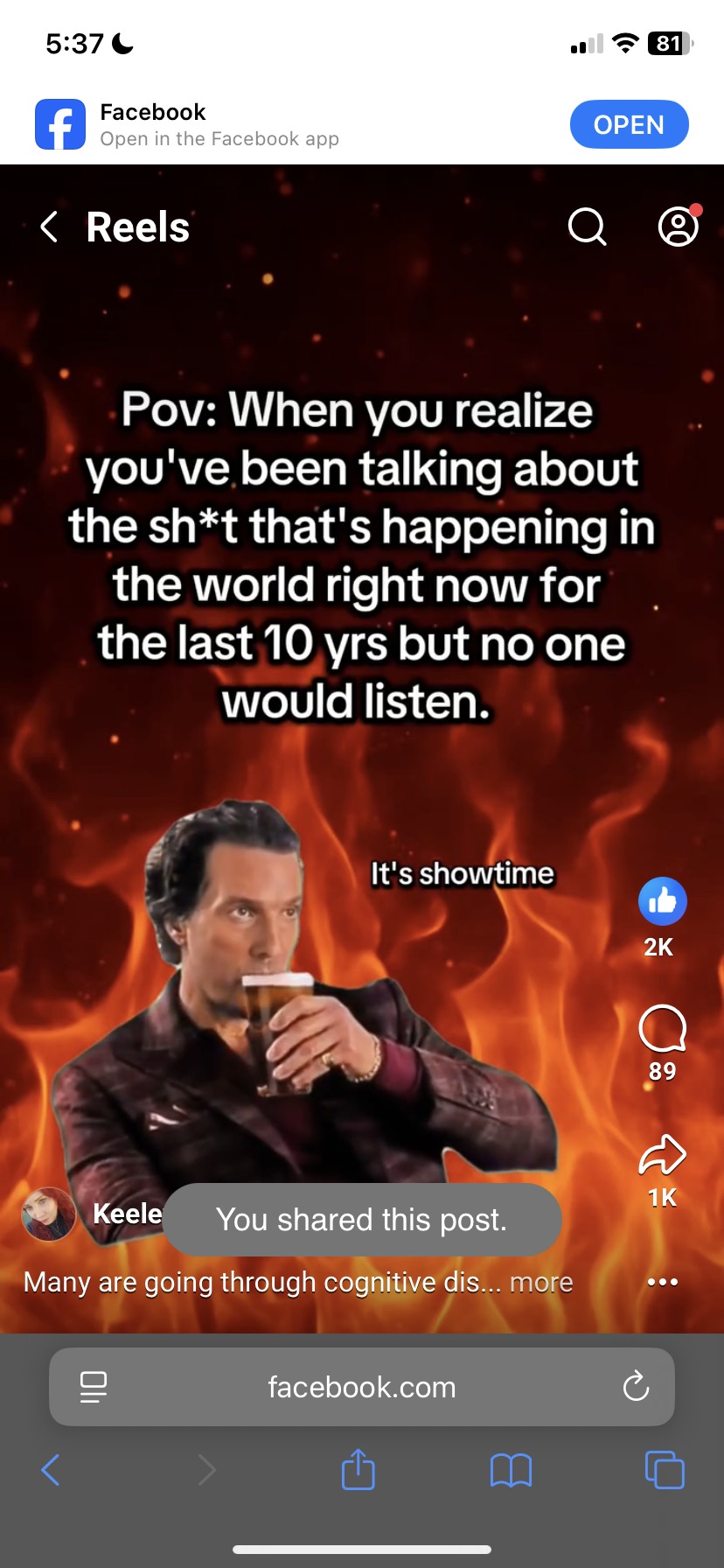This screenshot has height=1568, width=724.
Task: Open the three-dot options on the reel
Action: click(662, 1282)
